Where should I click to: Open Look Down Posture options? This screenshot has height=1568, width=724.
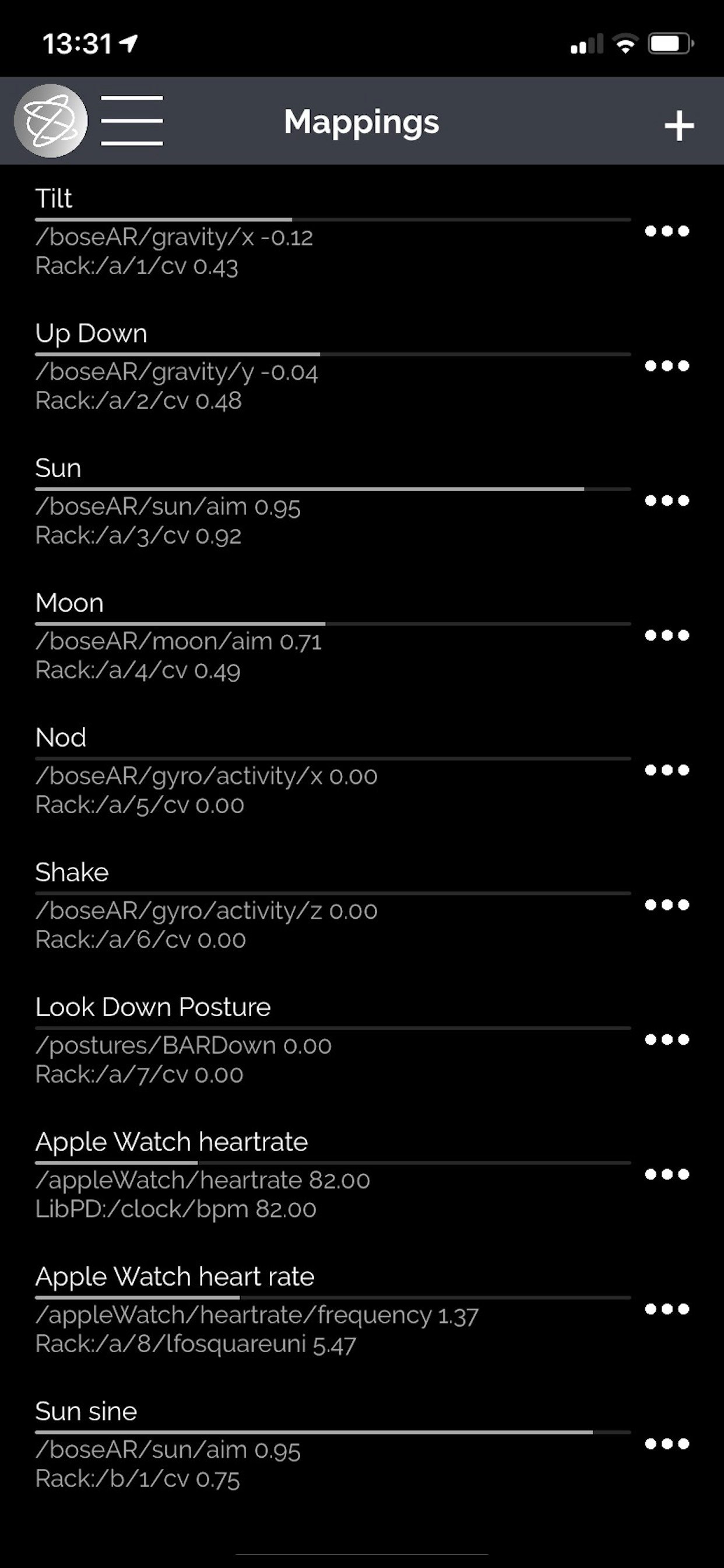click(x=667, y=1039)
